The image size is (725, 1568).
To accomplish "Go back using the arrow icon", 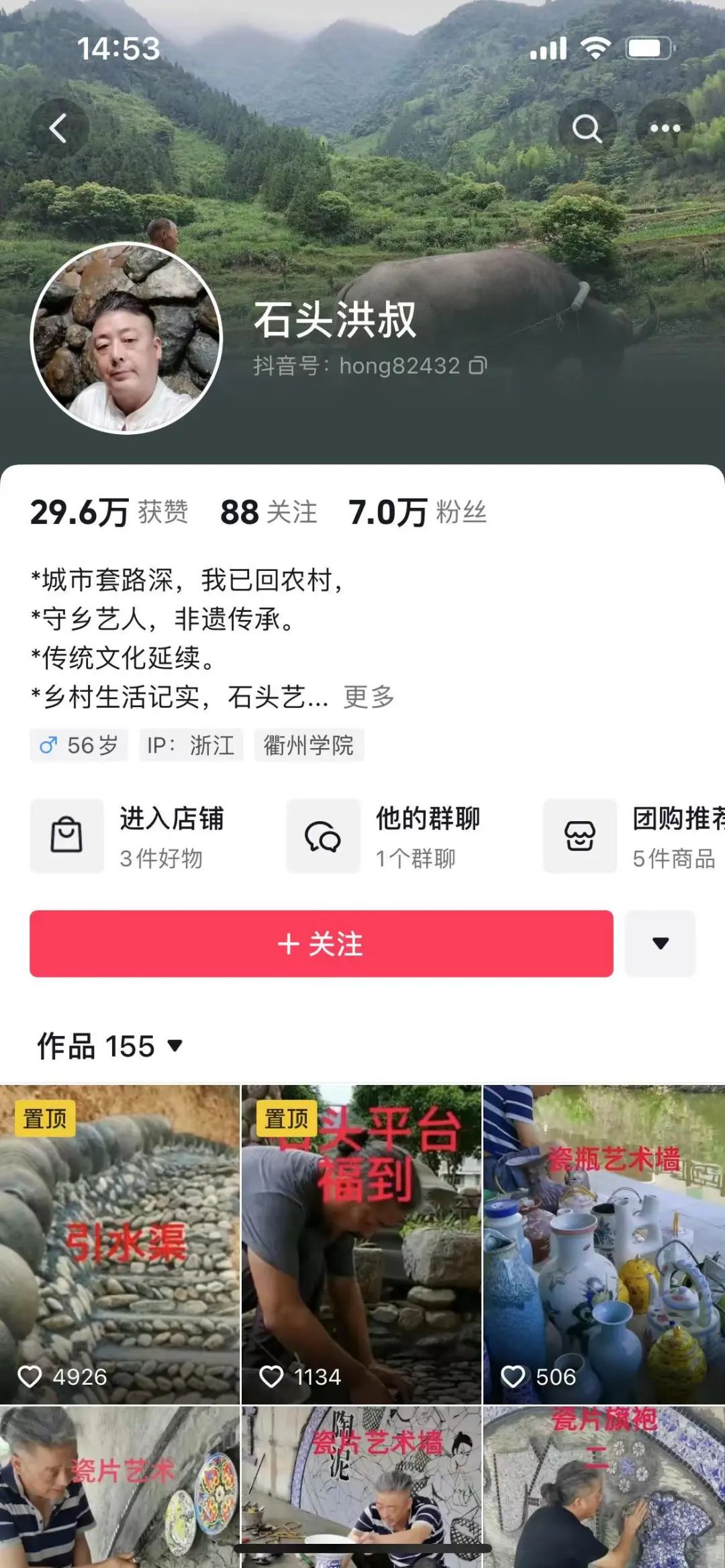I will (x=59, y=128).
